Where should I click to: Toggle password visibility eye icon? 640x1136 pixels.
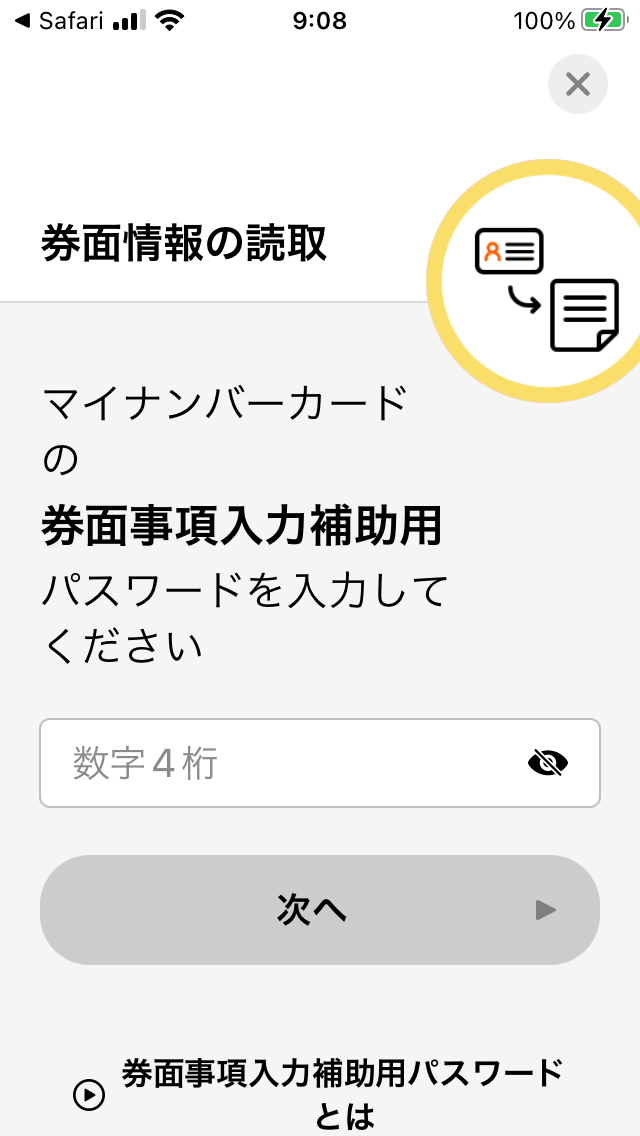click(548, 763)
